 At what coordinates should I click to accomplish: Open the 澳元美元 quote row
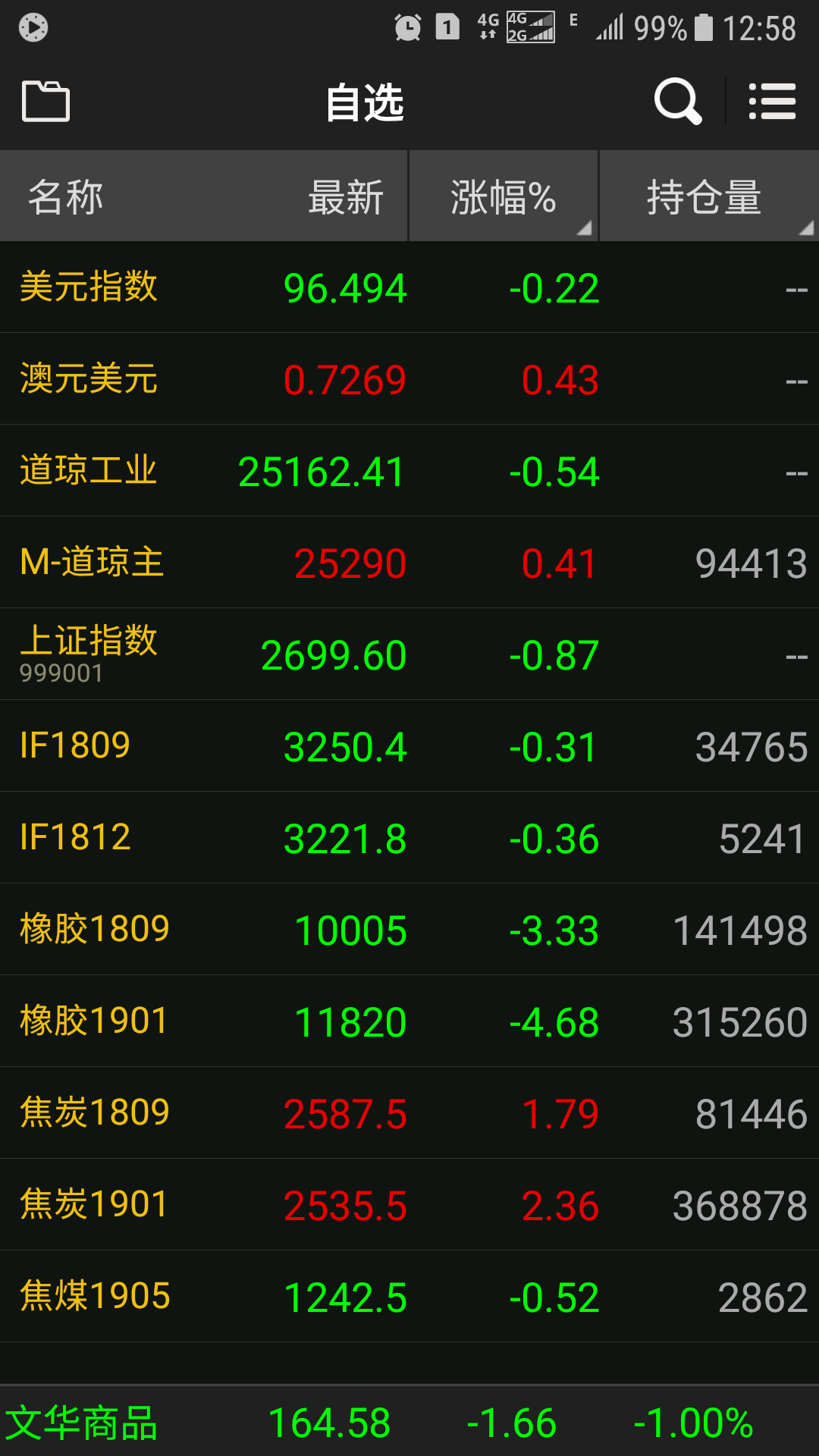tap(409, 379)
